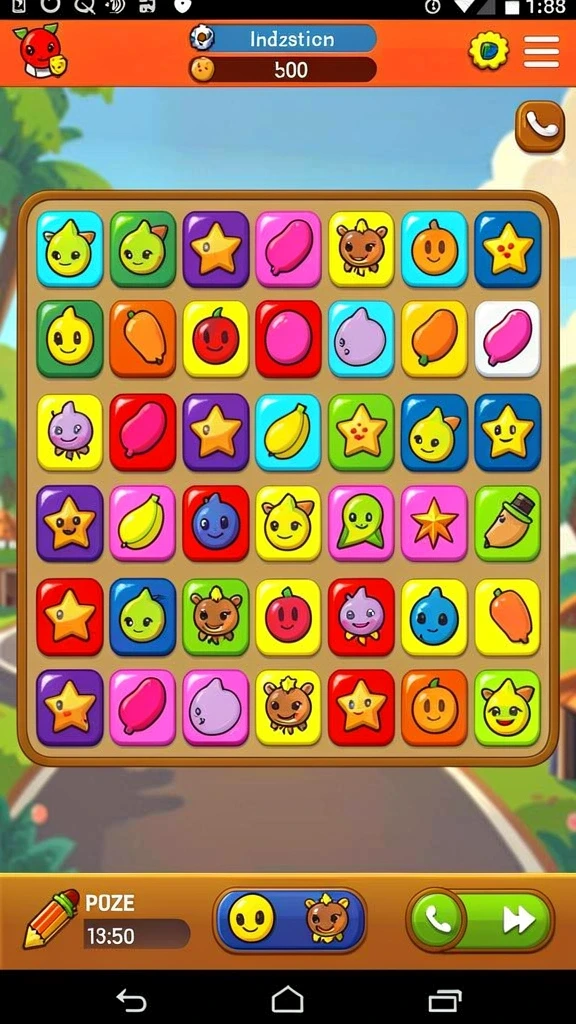Open the hamburger menu
Viewport: 576px width, 1024px height.
pyautogui.click(x=541, y=52)
